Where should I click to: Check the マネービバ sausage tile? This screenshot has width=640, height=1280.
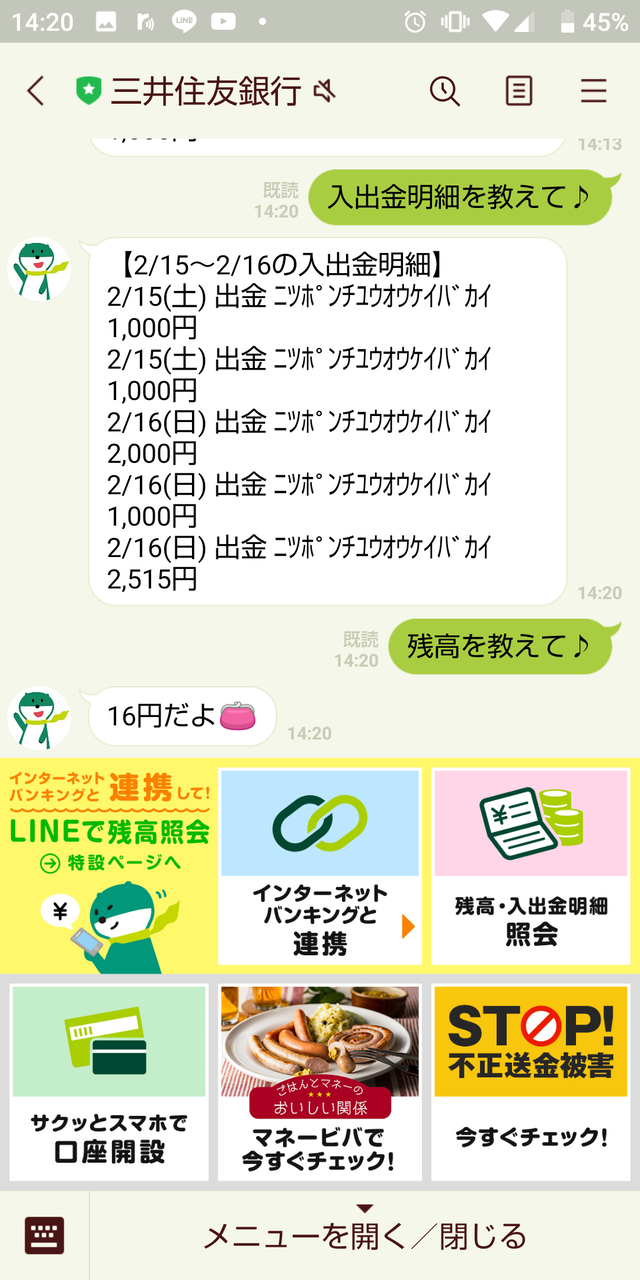point(320,1082)
